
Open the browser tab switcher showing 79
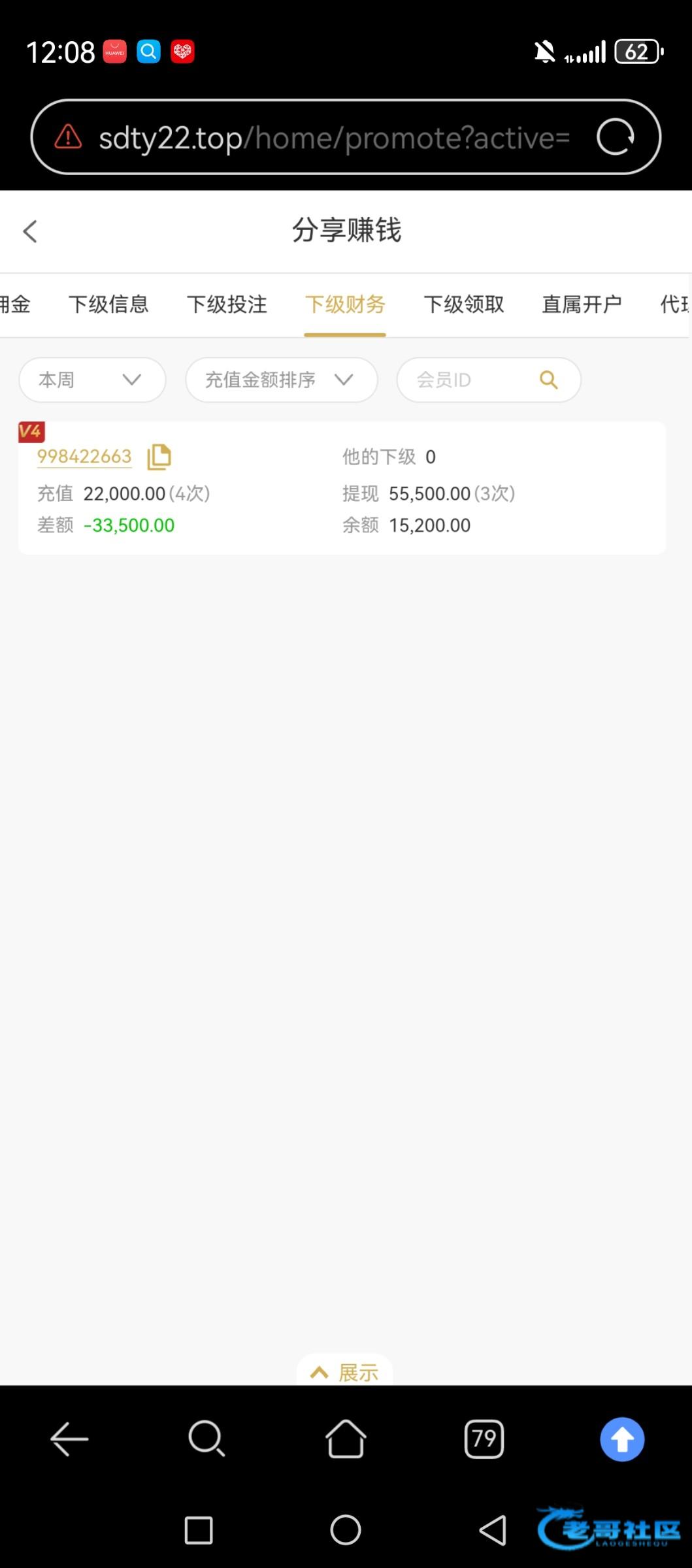pos(484,1439)
